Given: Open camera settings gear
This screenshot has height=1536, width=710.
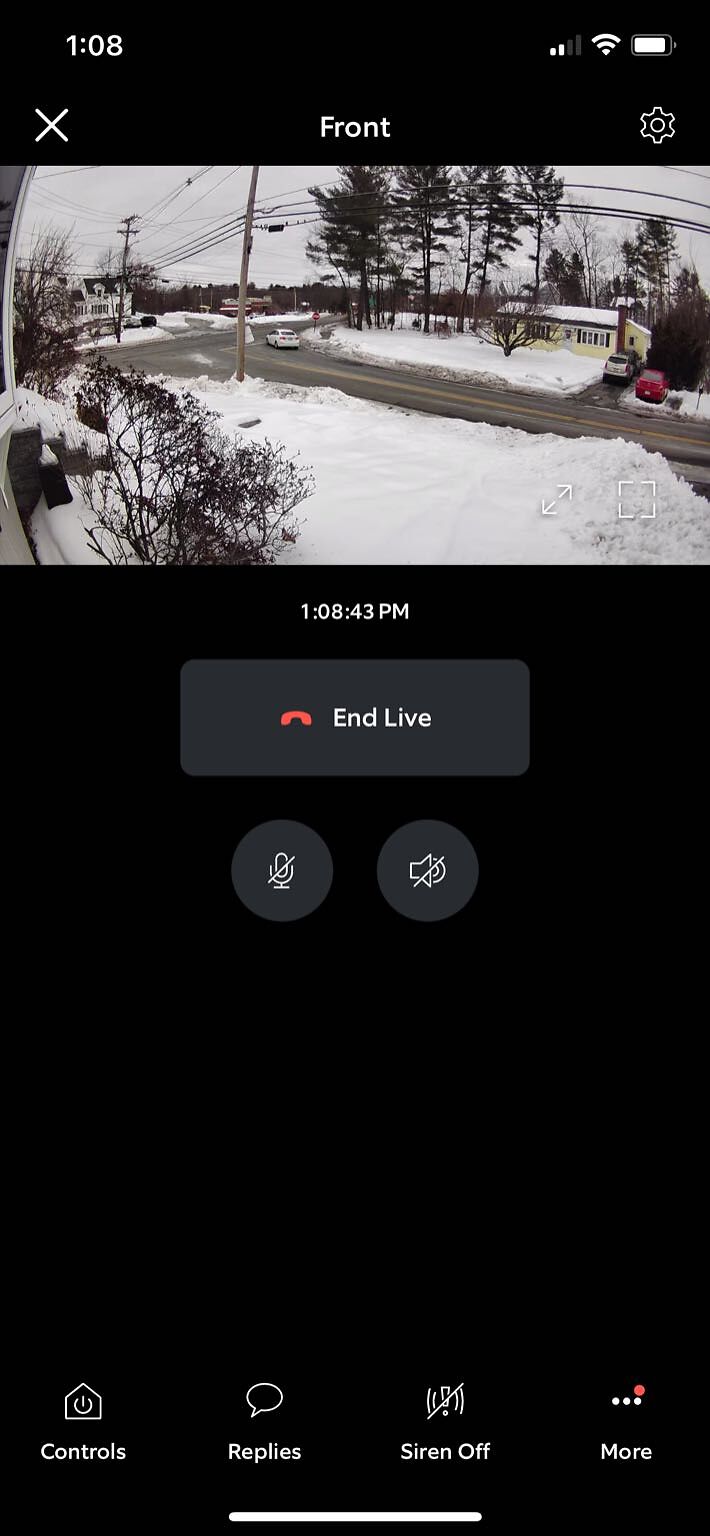Looking at the screenshot, I should click(x=657, y=126).
